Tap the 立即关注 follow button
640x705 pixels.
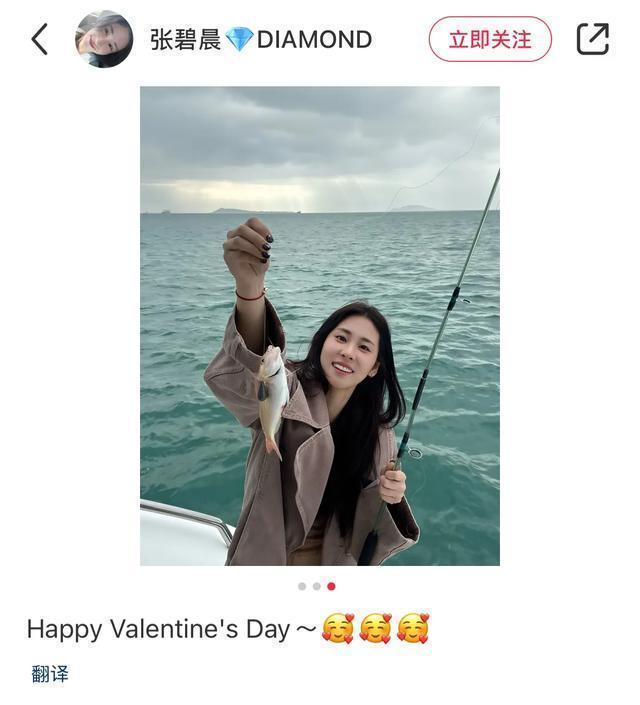(490, 40)
